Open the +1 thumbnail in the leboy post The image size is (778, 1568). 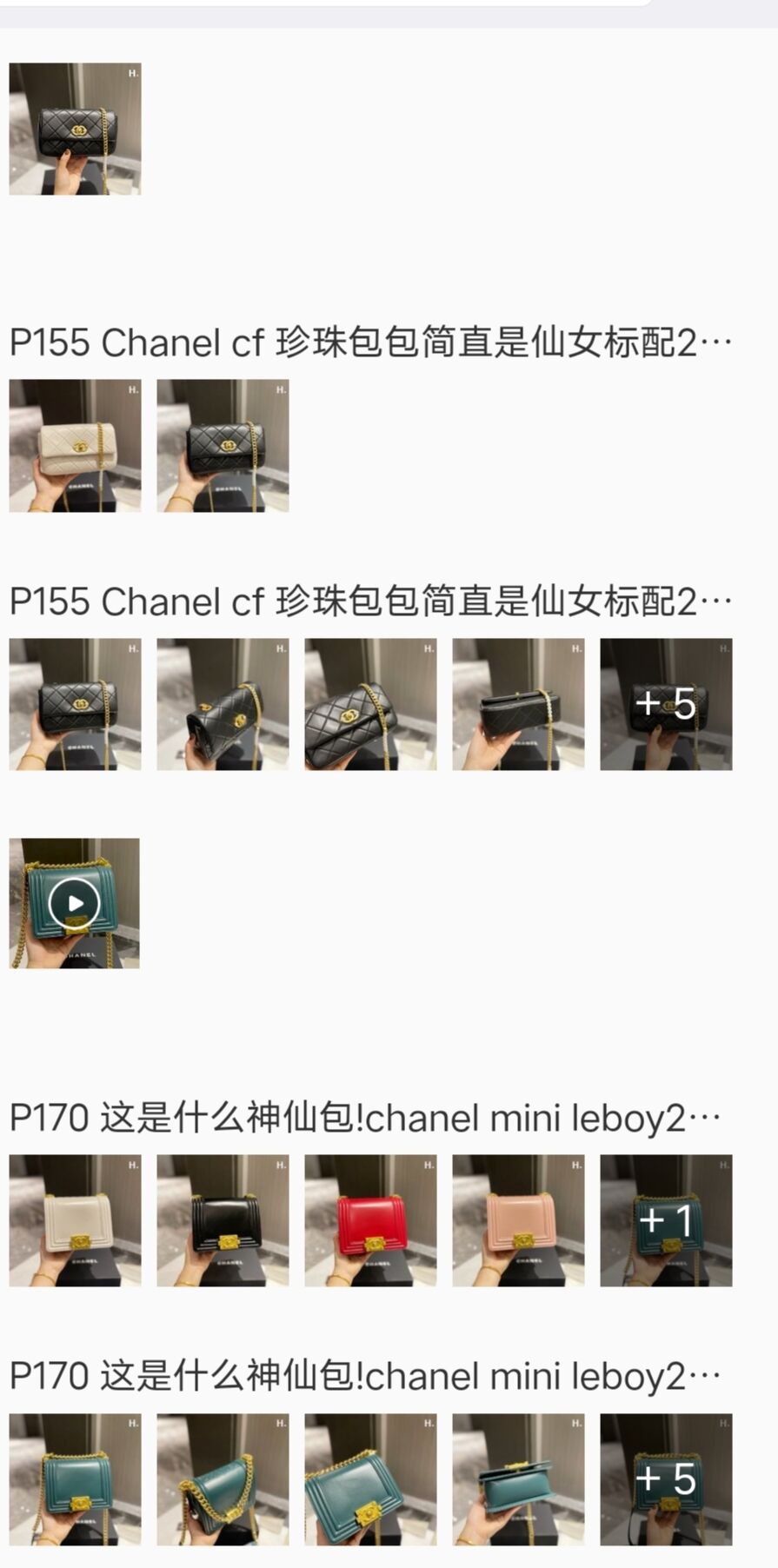coord(666,1220)
